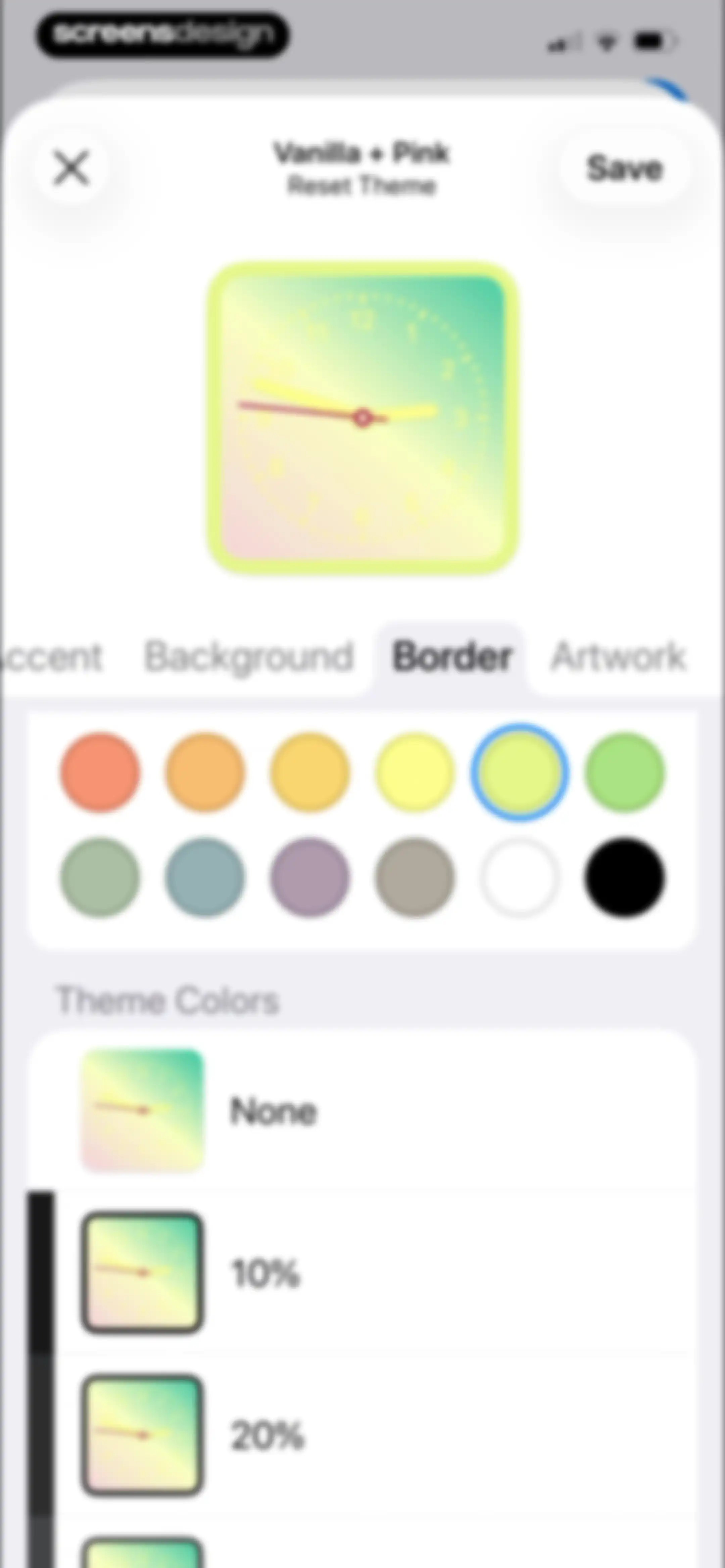Switch to the Accent tab
This screenshot has height=1568, width=725.
tap(52, 656)
